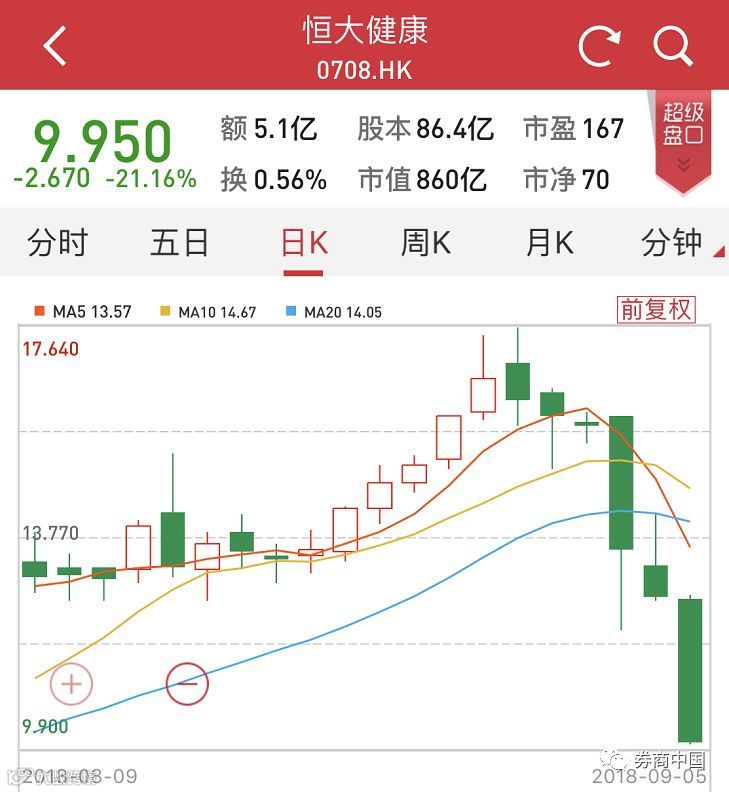Screen dimensions: 729x792
Task: Zoom in the K-line chart
Action: click(71, 685)
